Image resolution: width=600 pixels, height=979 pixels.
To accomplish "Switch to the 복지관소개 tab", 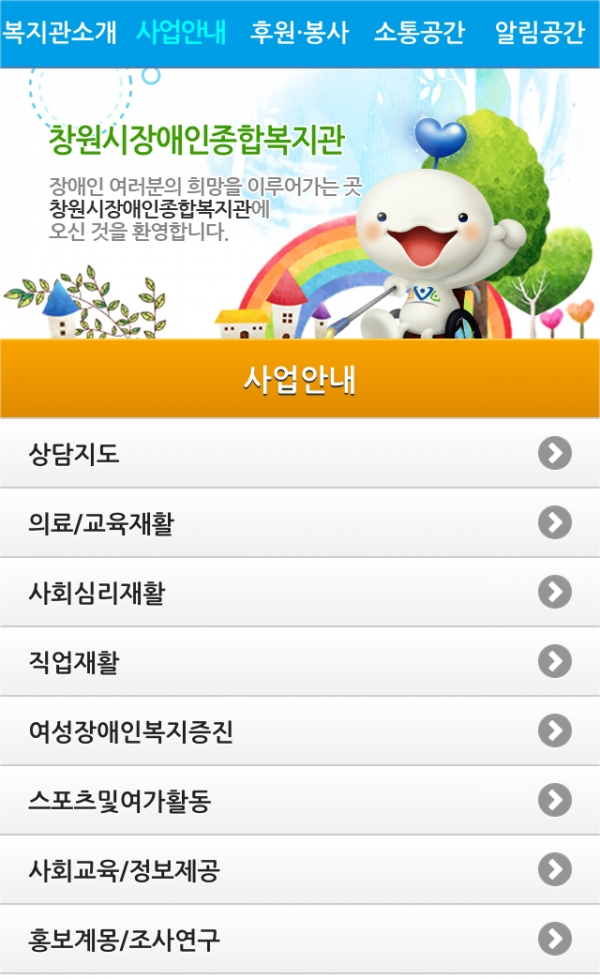I will (60, 33).
